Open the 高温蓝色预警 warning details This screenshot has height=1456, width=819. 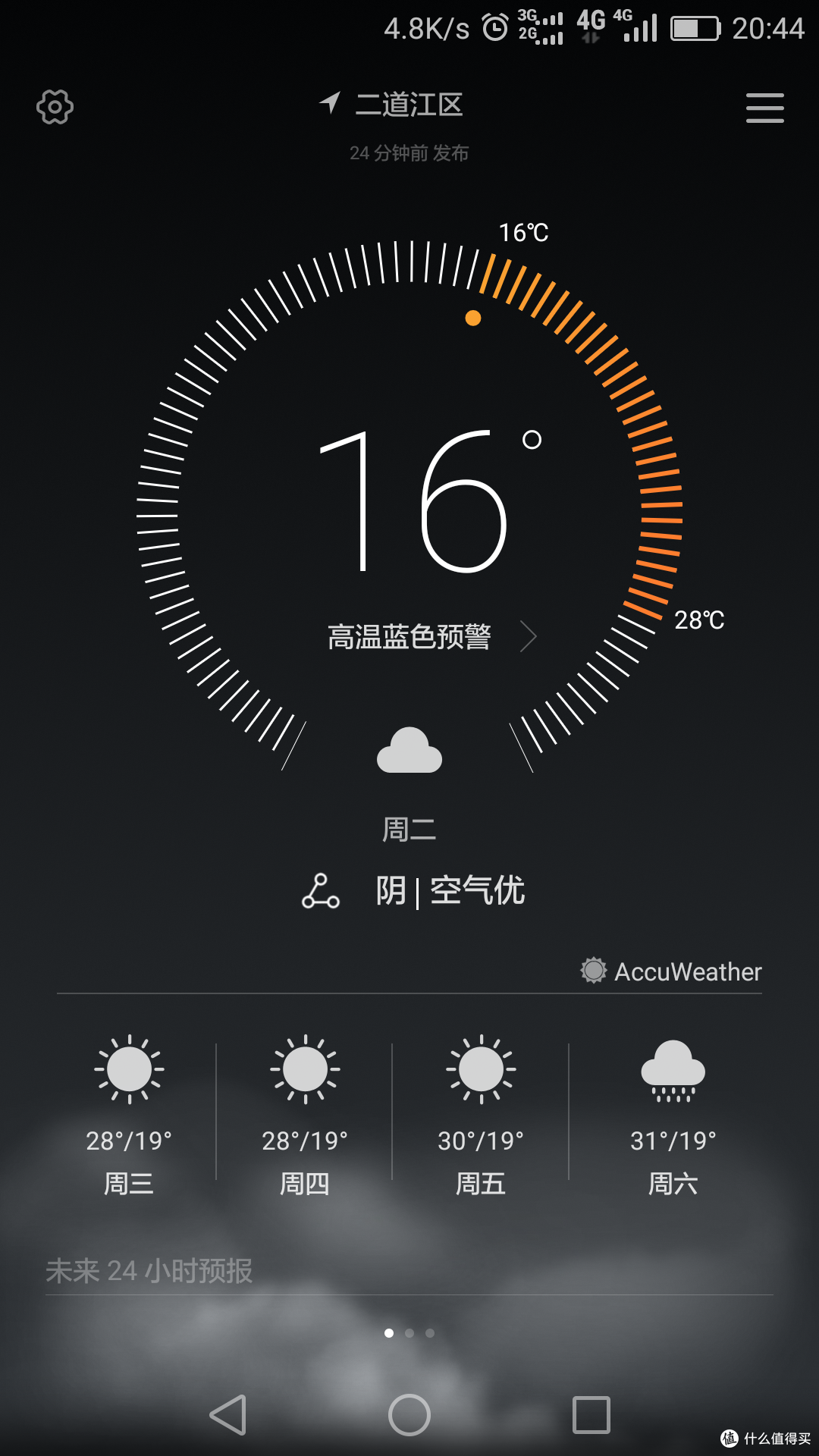(x=432, y=636)
